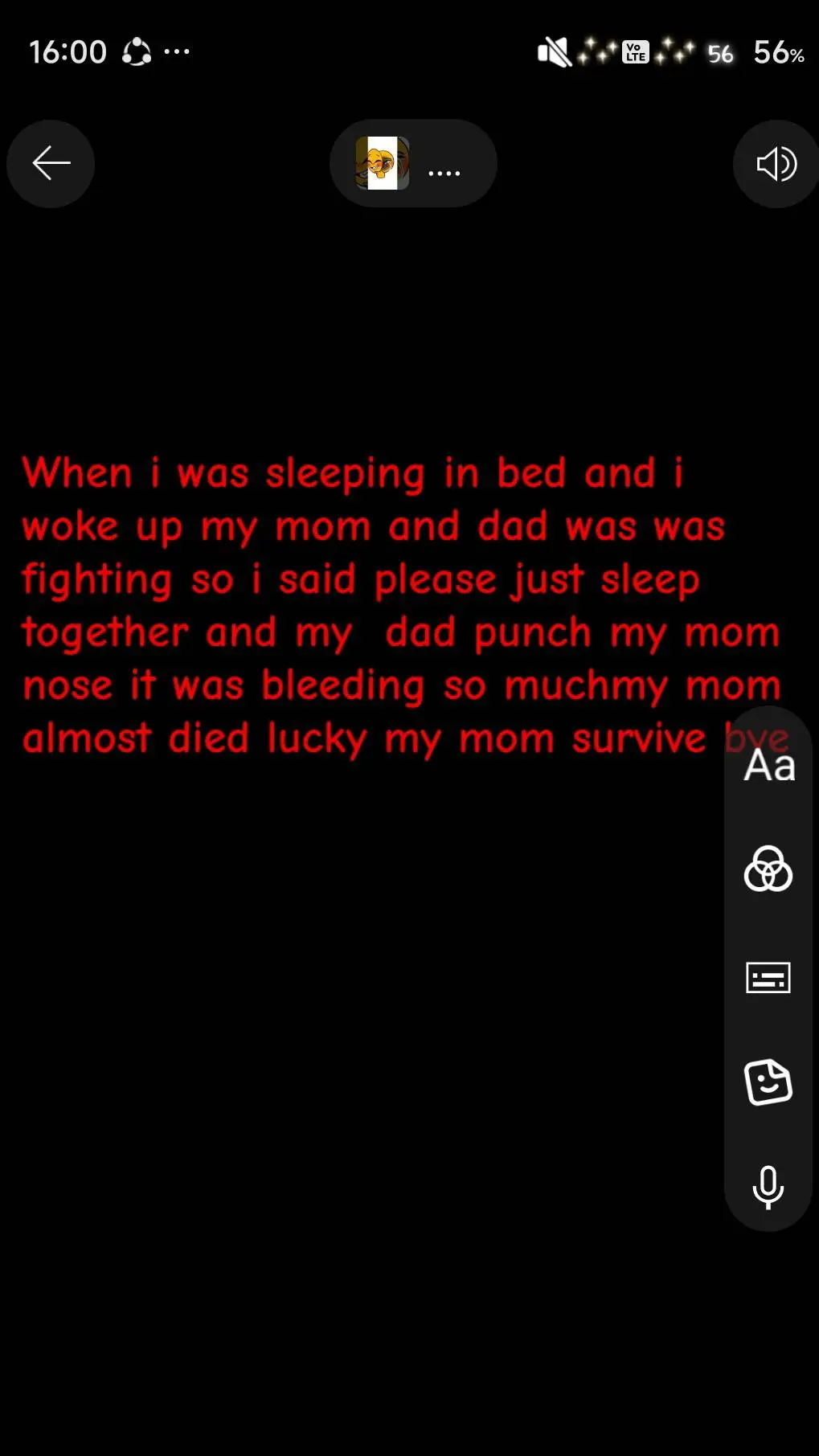This screenshot has width=819, height=1456.
Task: Tap the captions tool icon
Action: tap(768, 978)
